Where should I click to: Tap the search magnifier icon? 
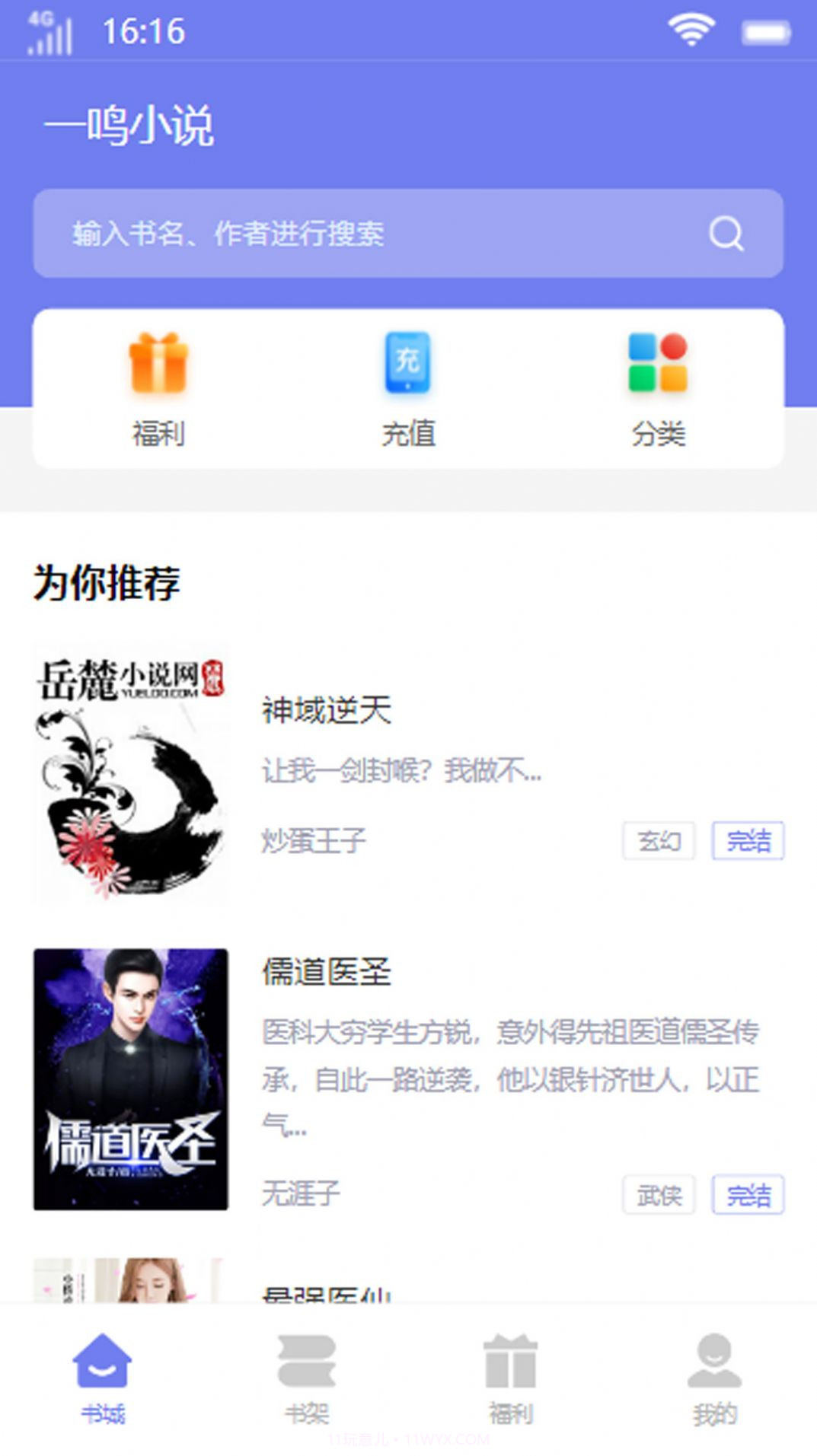point(729,234)
